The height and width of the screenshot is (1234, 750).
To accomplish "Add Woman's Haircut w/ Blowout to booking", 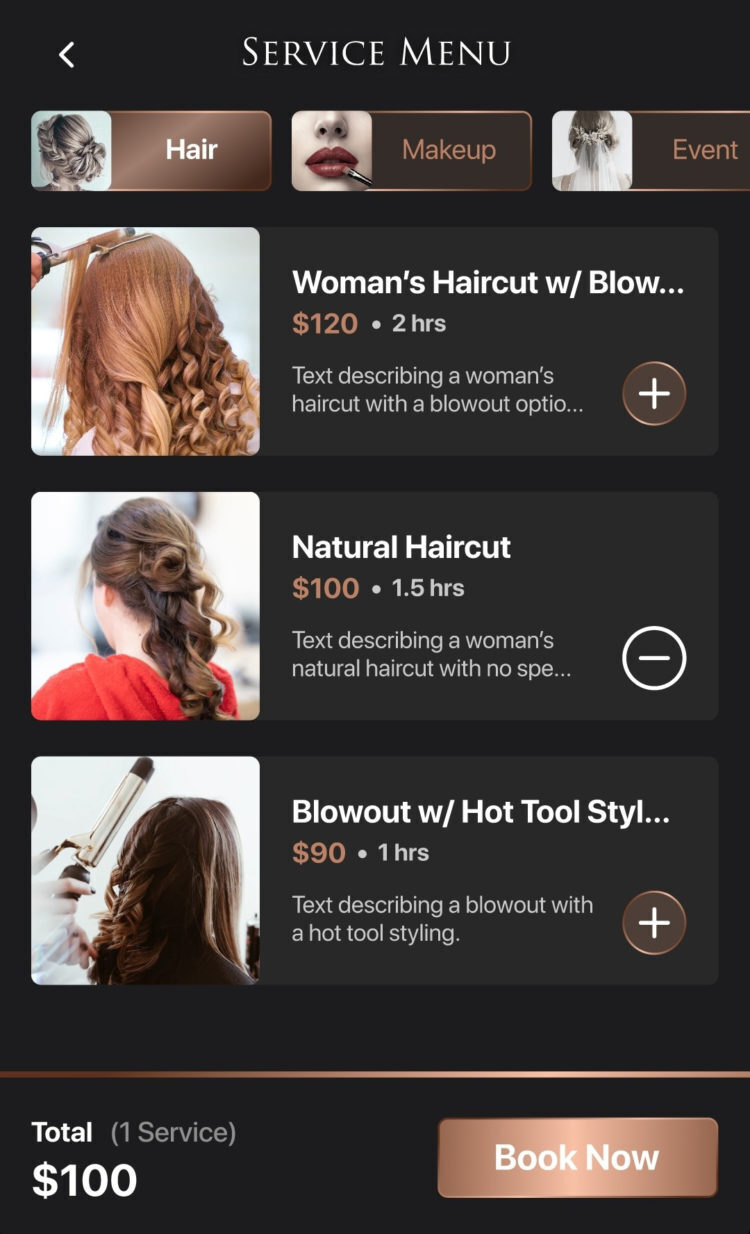I will coord(654,393).
